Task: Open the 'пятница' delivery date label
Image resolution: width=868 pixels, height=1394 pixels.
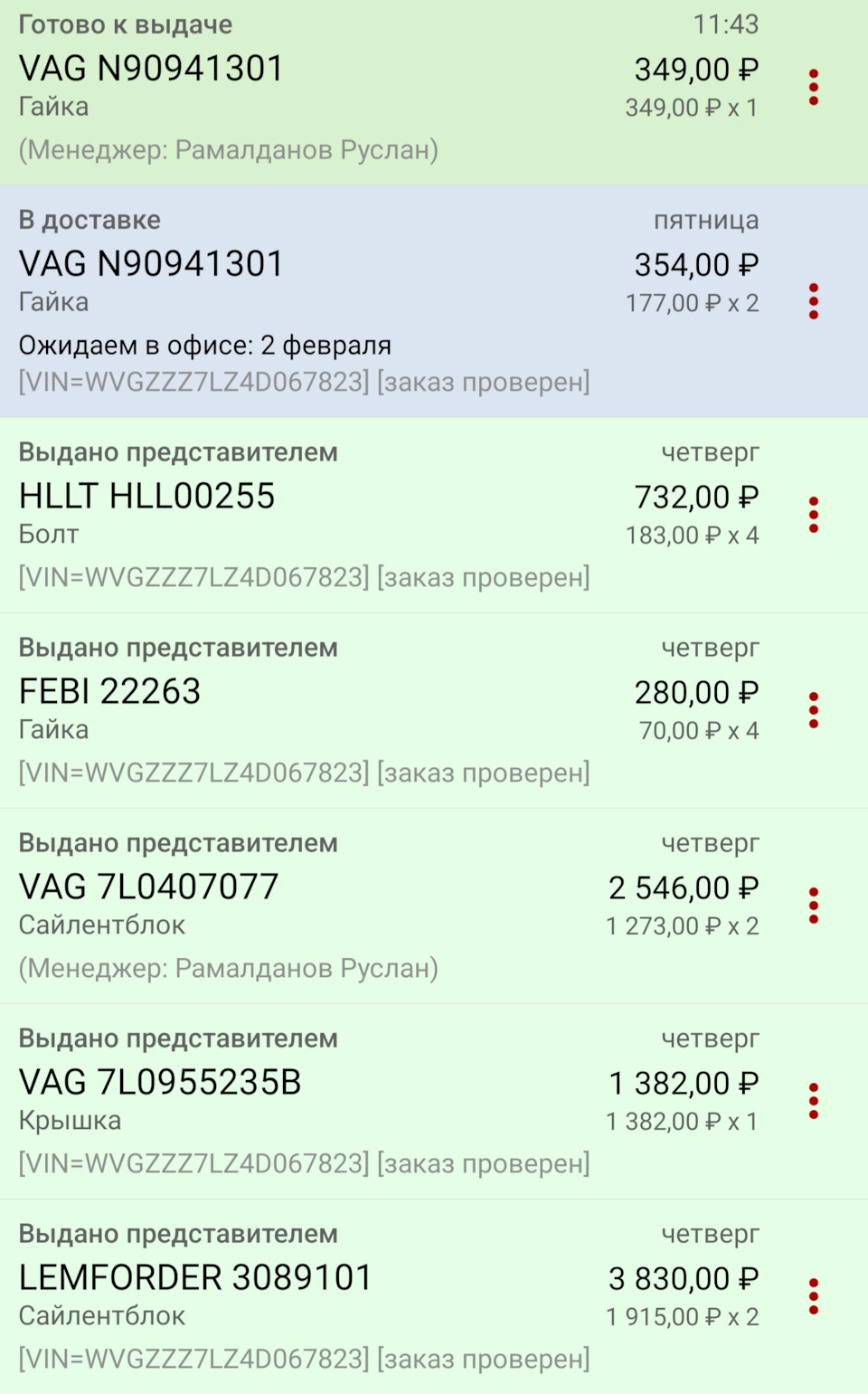Action: pyautogui.click(x=707, y=220)
